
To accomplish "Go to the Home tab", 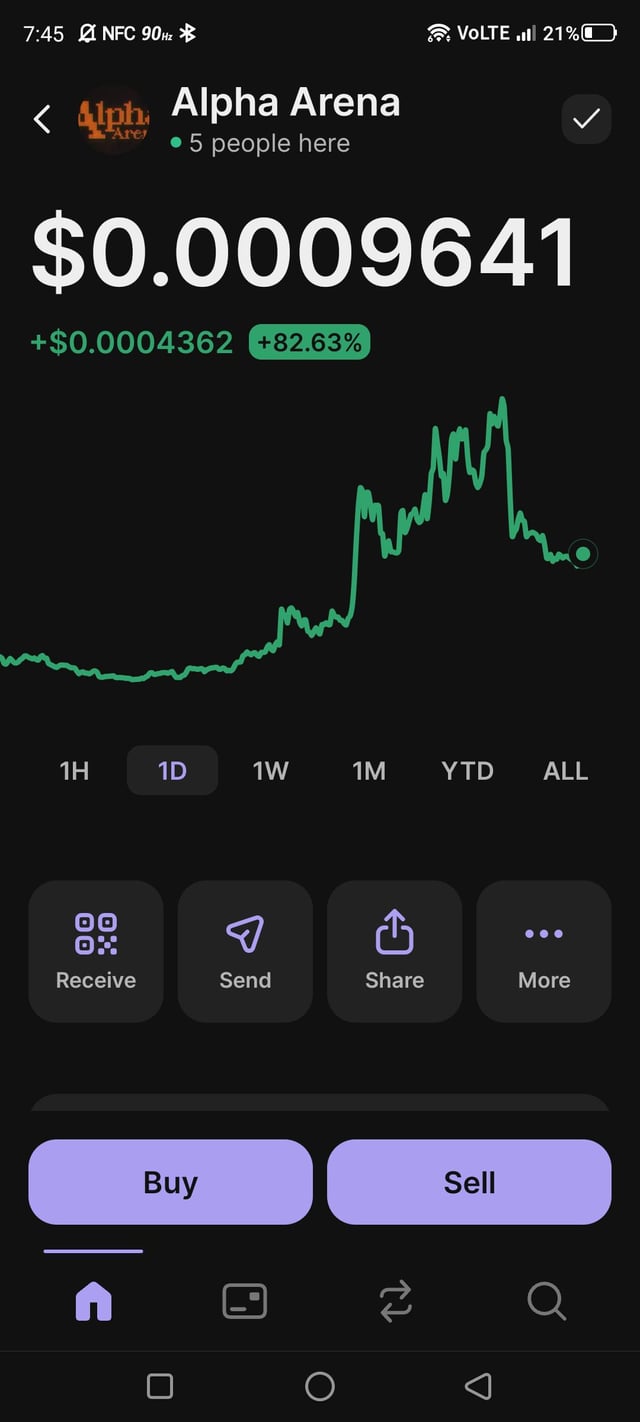I will click(94, 1301).
